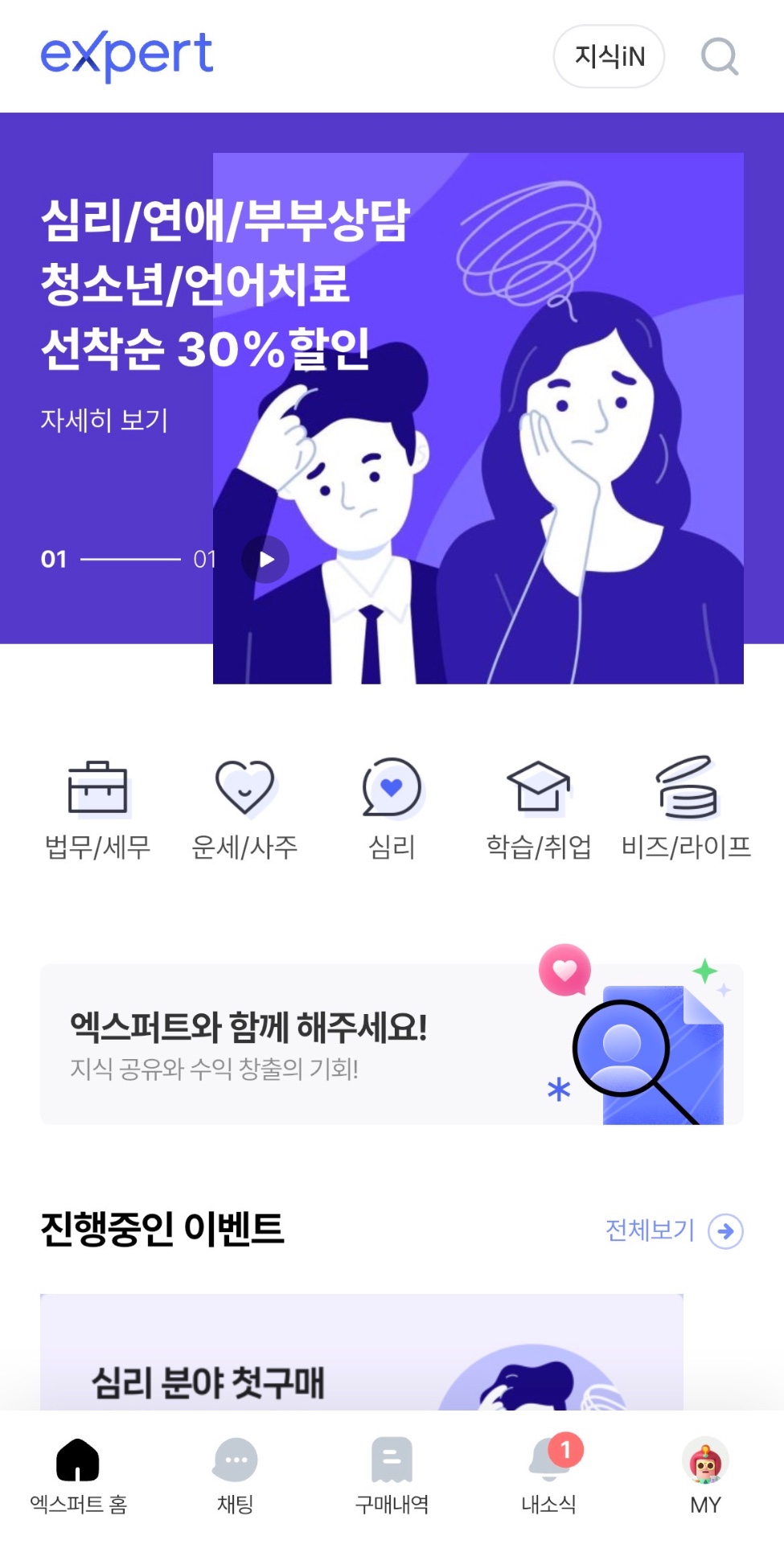This screenshot has height=1544, width=784.
Task: Switch to the 채팅 tab
Action: point(236,1476)
